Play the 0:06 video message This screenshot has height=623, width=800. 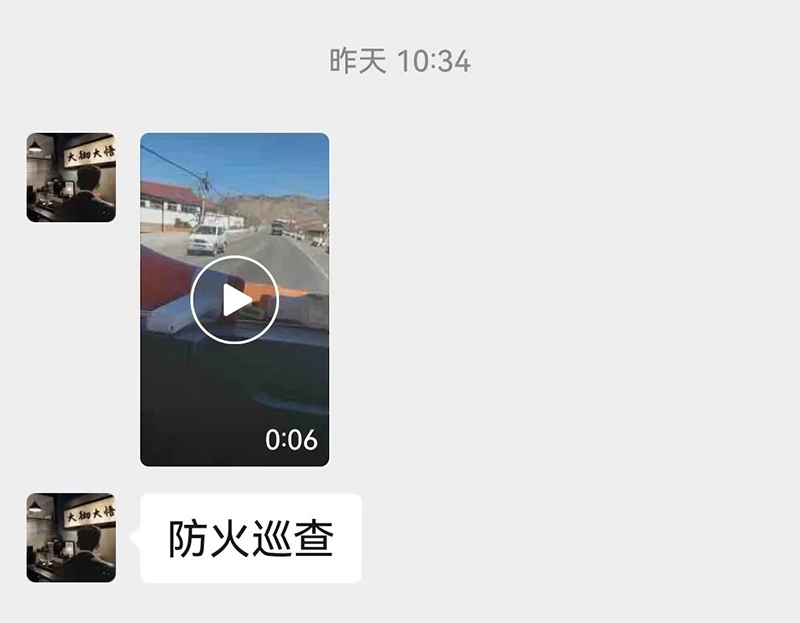[x=234, y=300]
